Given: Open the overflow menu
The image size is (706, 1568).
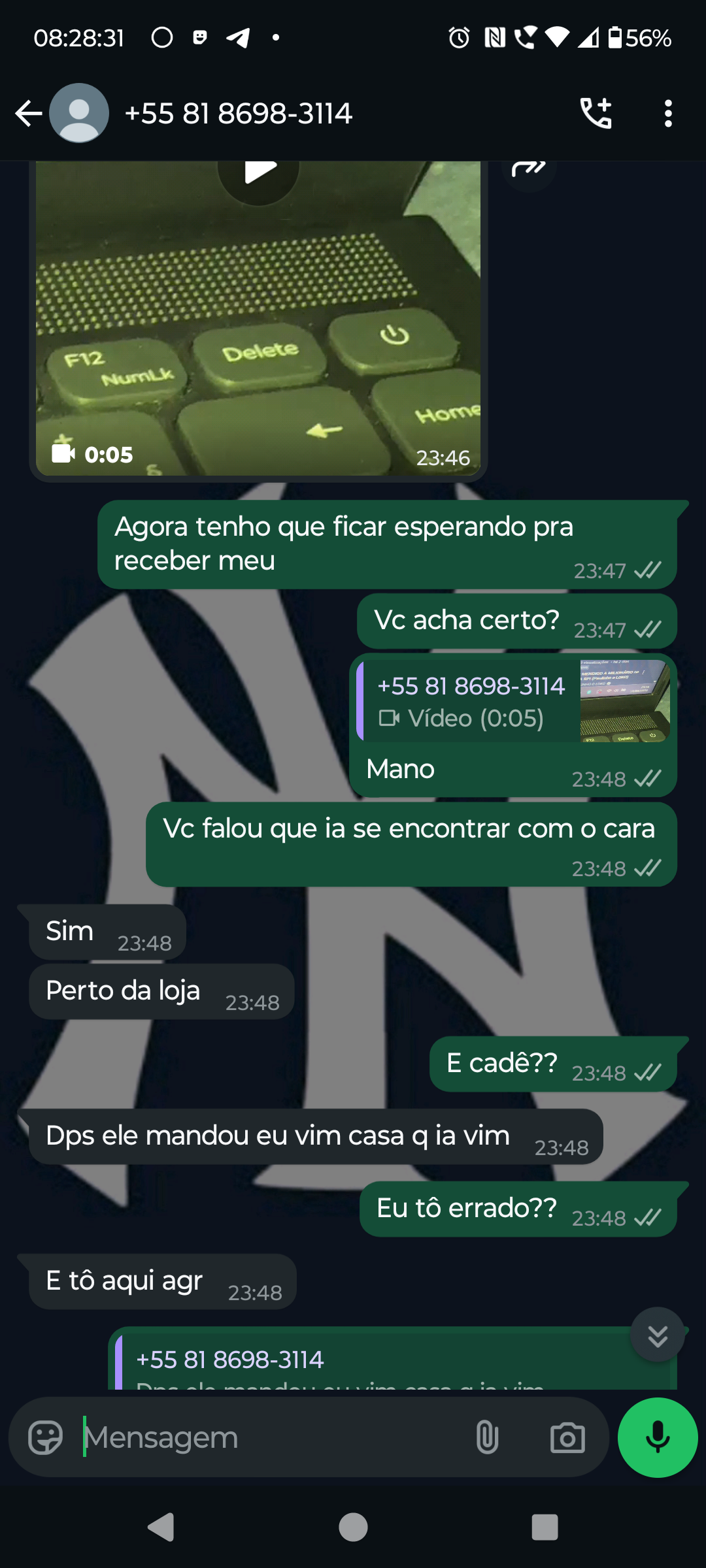Looking at the screenshot, I should click(667, 114).
